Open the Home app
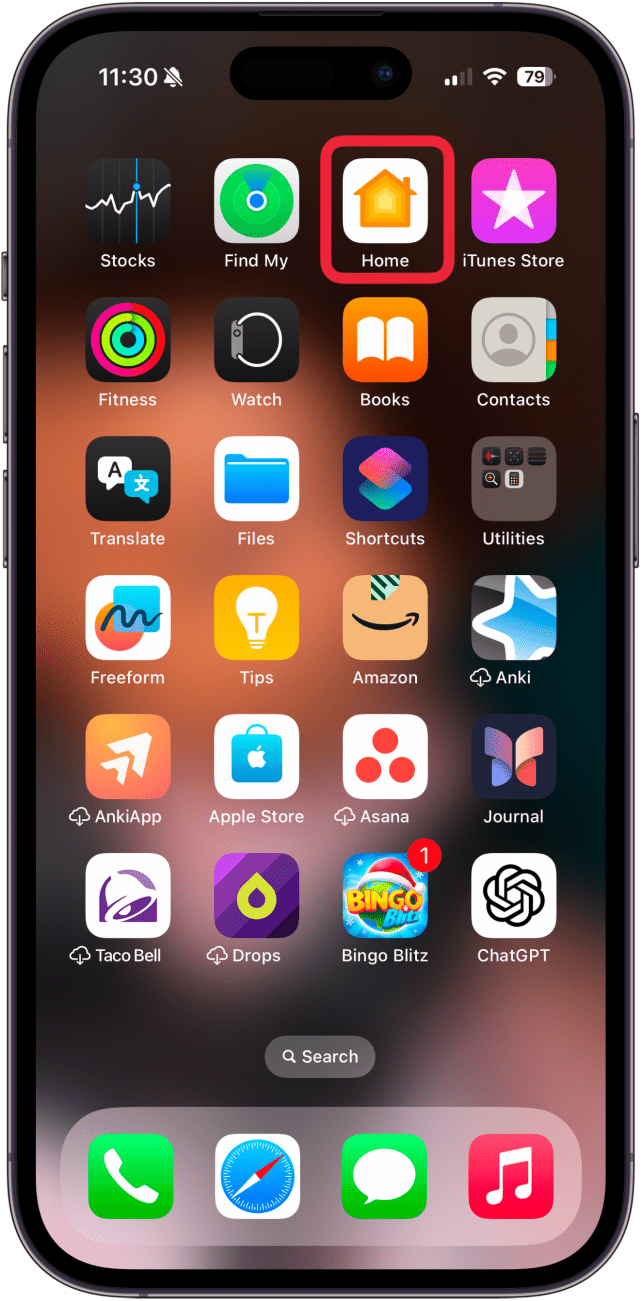The height and width of the screenshot is (1301, 642). (x=385, y=201)
